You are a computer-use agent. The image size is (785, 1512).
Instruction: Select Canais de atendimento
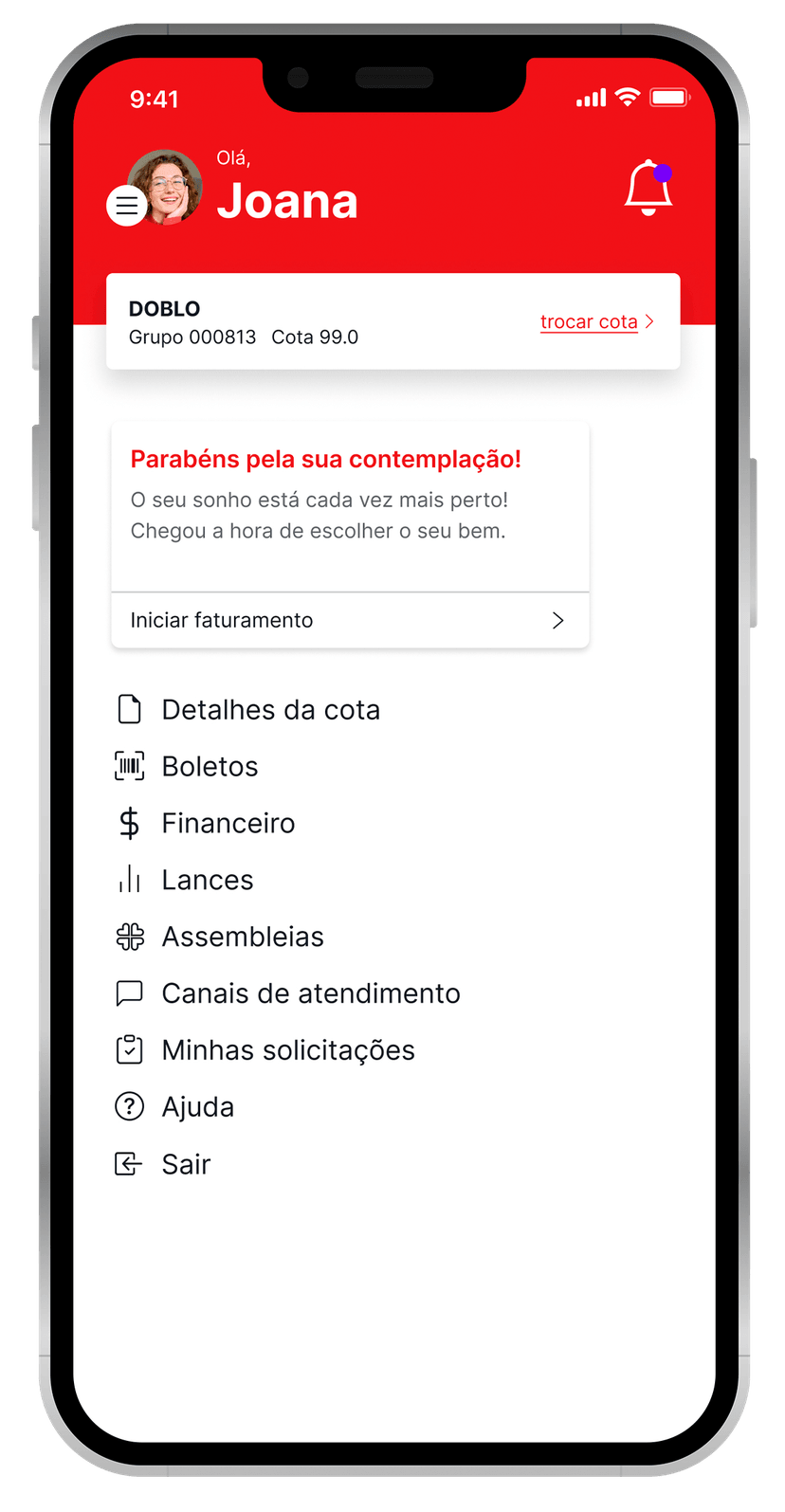pos(310,994)
